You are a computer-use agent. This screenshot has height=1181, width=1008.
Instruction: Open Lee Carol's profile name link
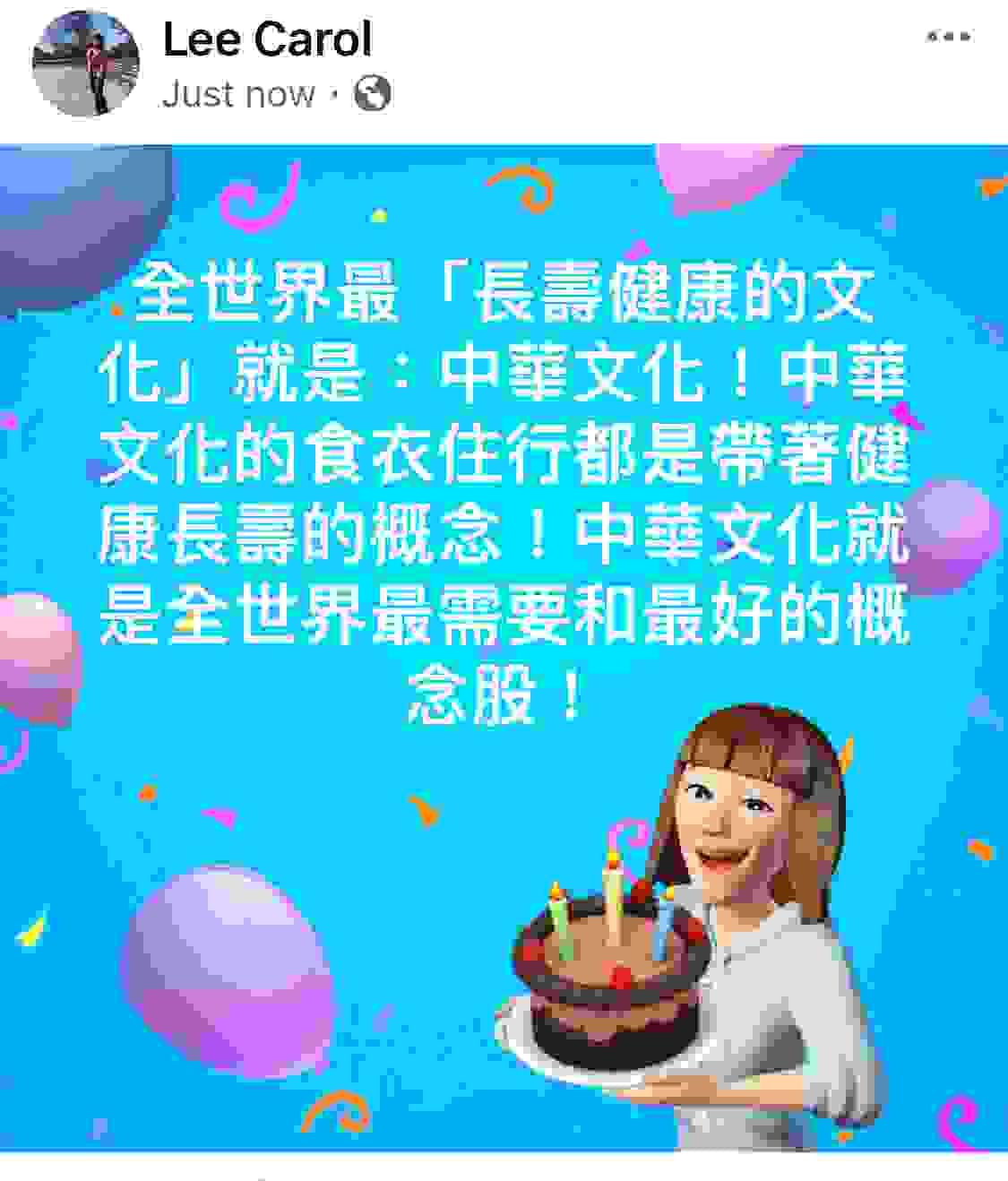[266, 39]
